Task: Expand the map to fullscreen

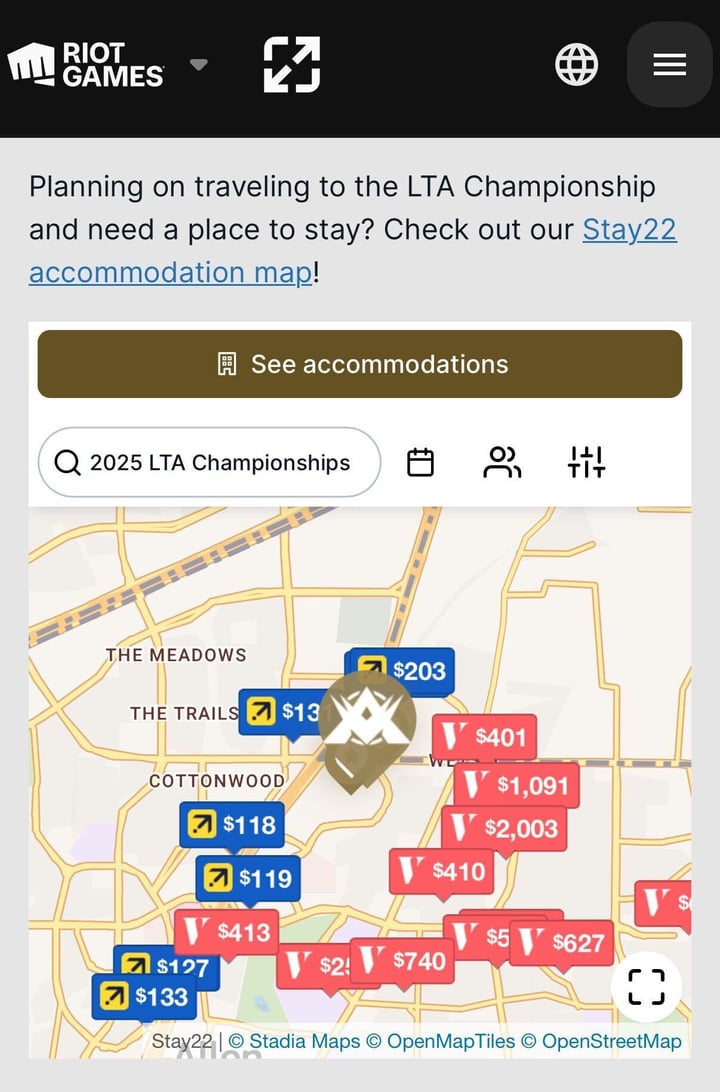Action: (646, 986)
